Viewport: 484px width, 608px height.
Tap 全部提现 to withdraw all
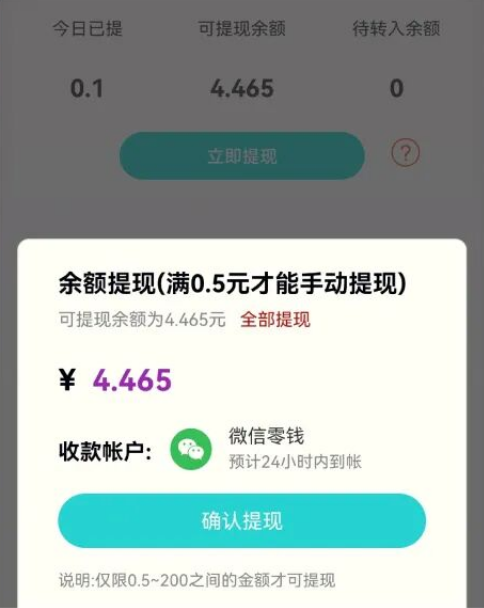tap(275, 320)
